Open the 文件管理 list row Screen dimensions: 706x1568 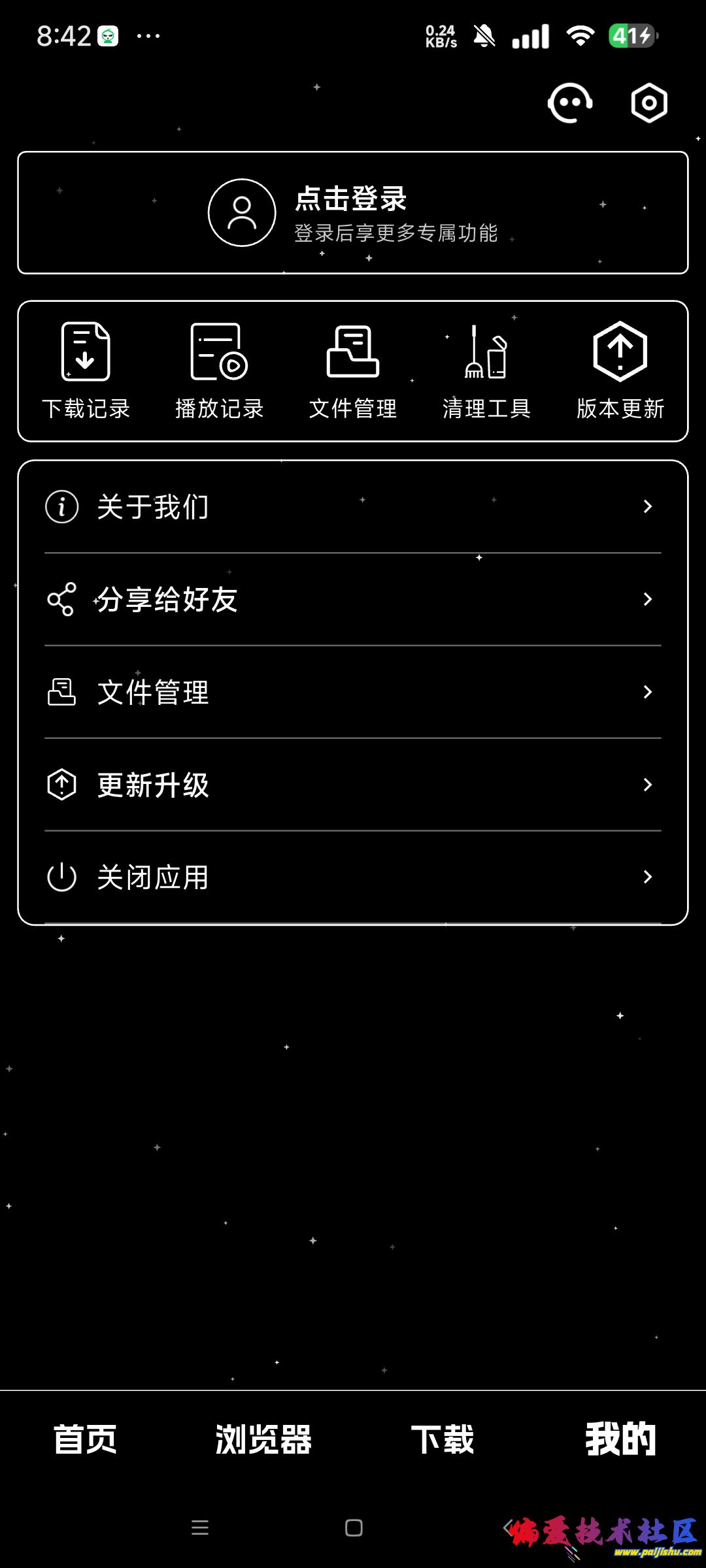pos(353,692)
